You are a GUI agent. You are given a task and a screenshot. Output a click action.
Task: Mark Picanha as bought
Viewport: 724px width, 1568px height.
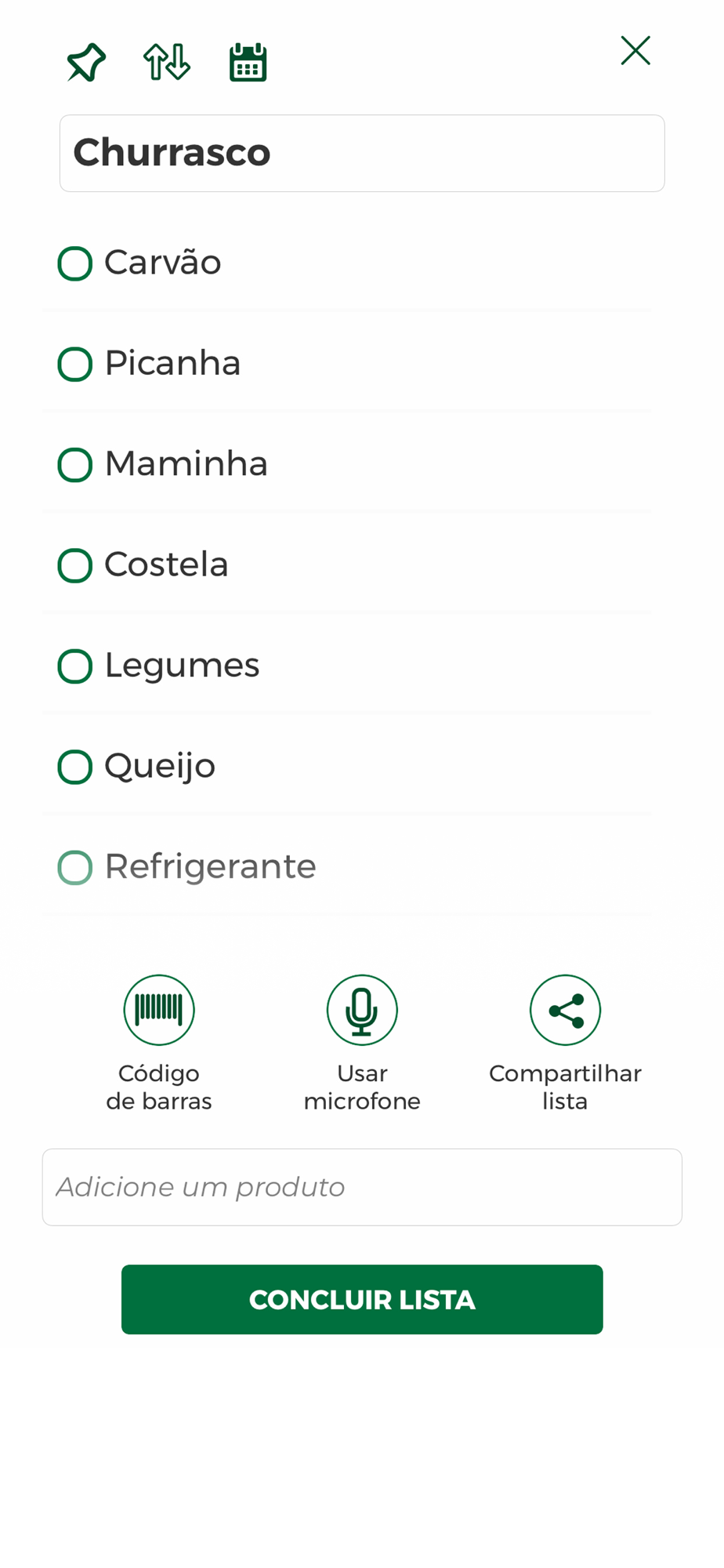(x=75, y=364)
